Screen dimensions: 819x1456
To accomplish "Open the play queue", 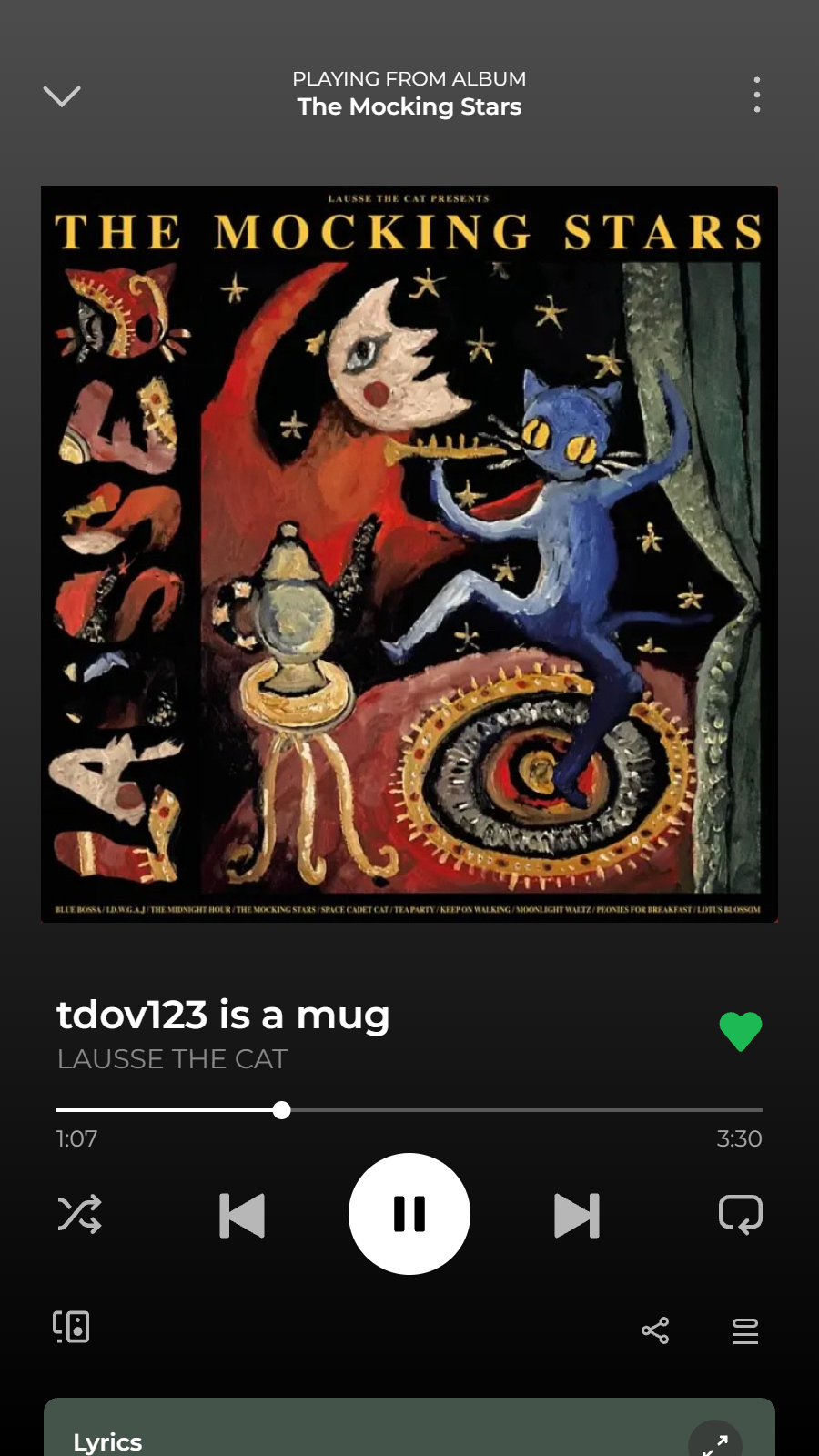I will pos(745,1330).
